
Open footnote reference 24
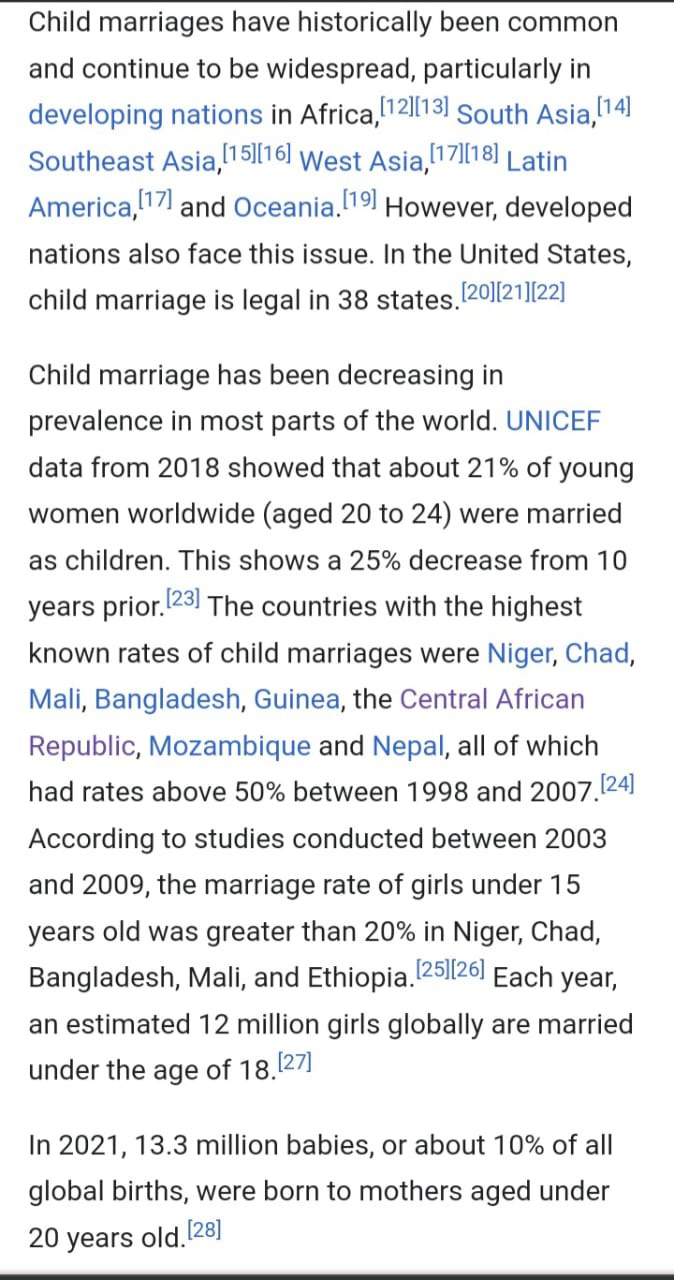[x=615, y=786]
